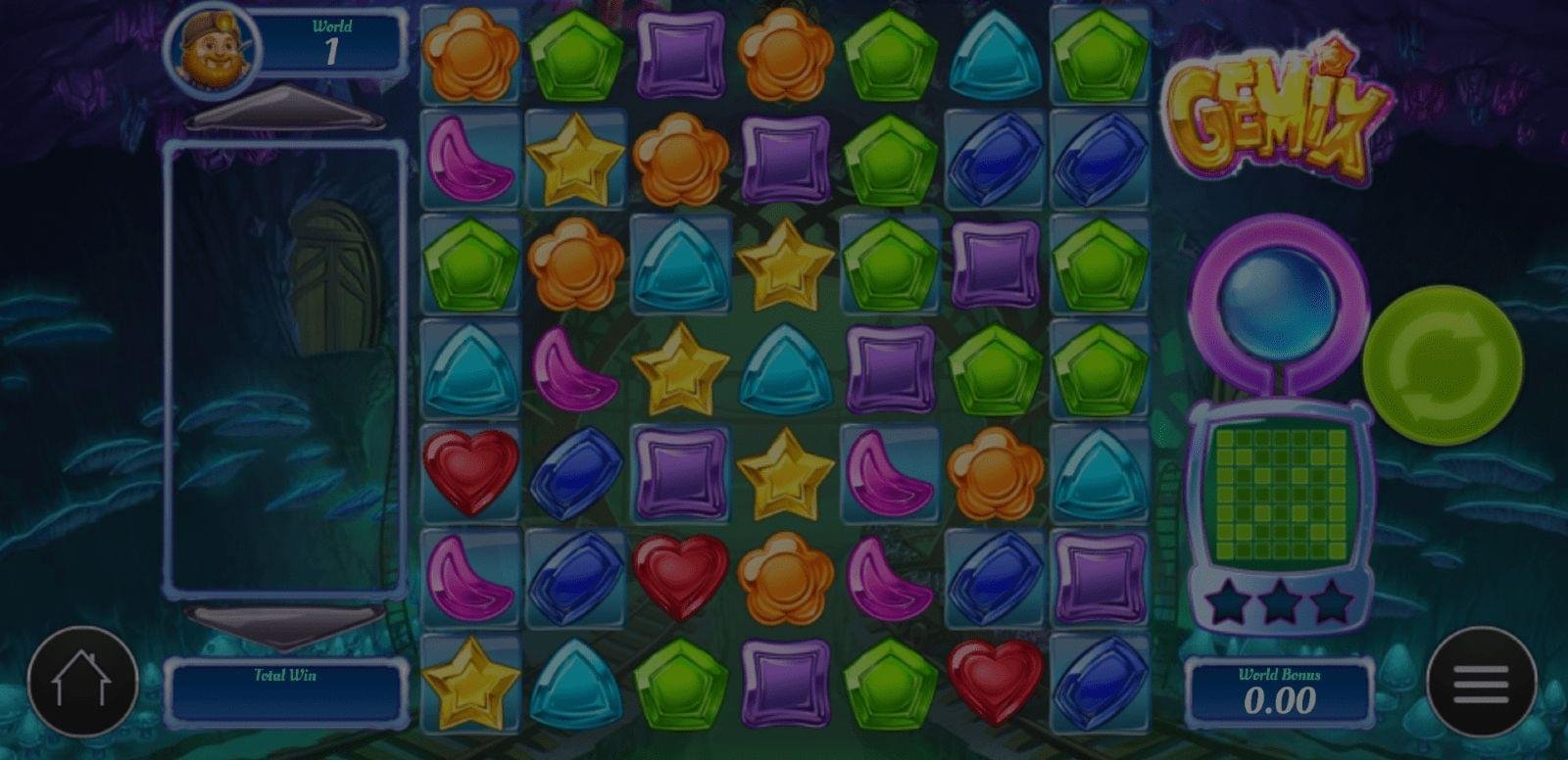Go to the home lobby
Image resolution: width=1568 pixels, height=760 pixels.
point(82,682)
